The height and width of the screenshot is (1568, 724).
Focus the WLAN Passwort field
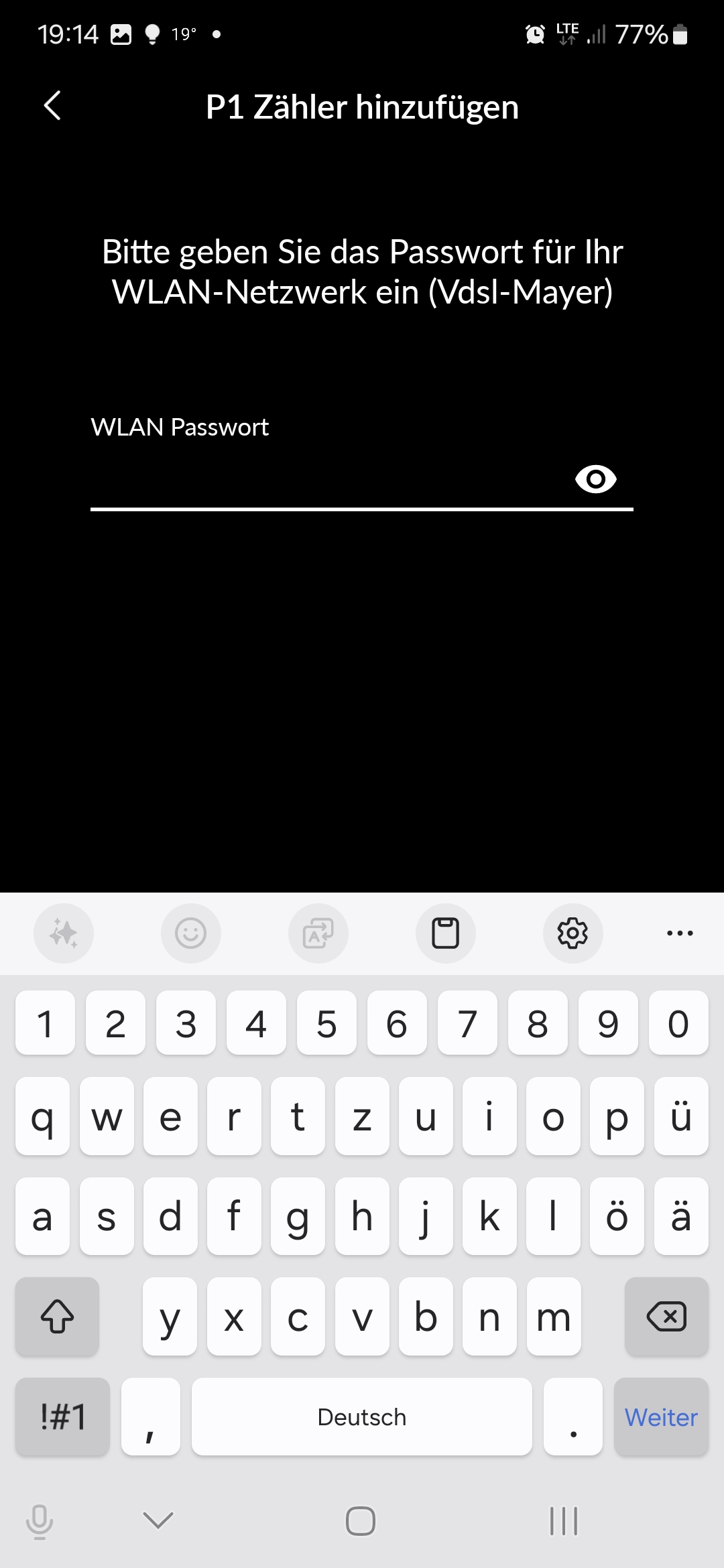click(x=328, y=479)
